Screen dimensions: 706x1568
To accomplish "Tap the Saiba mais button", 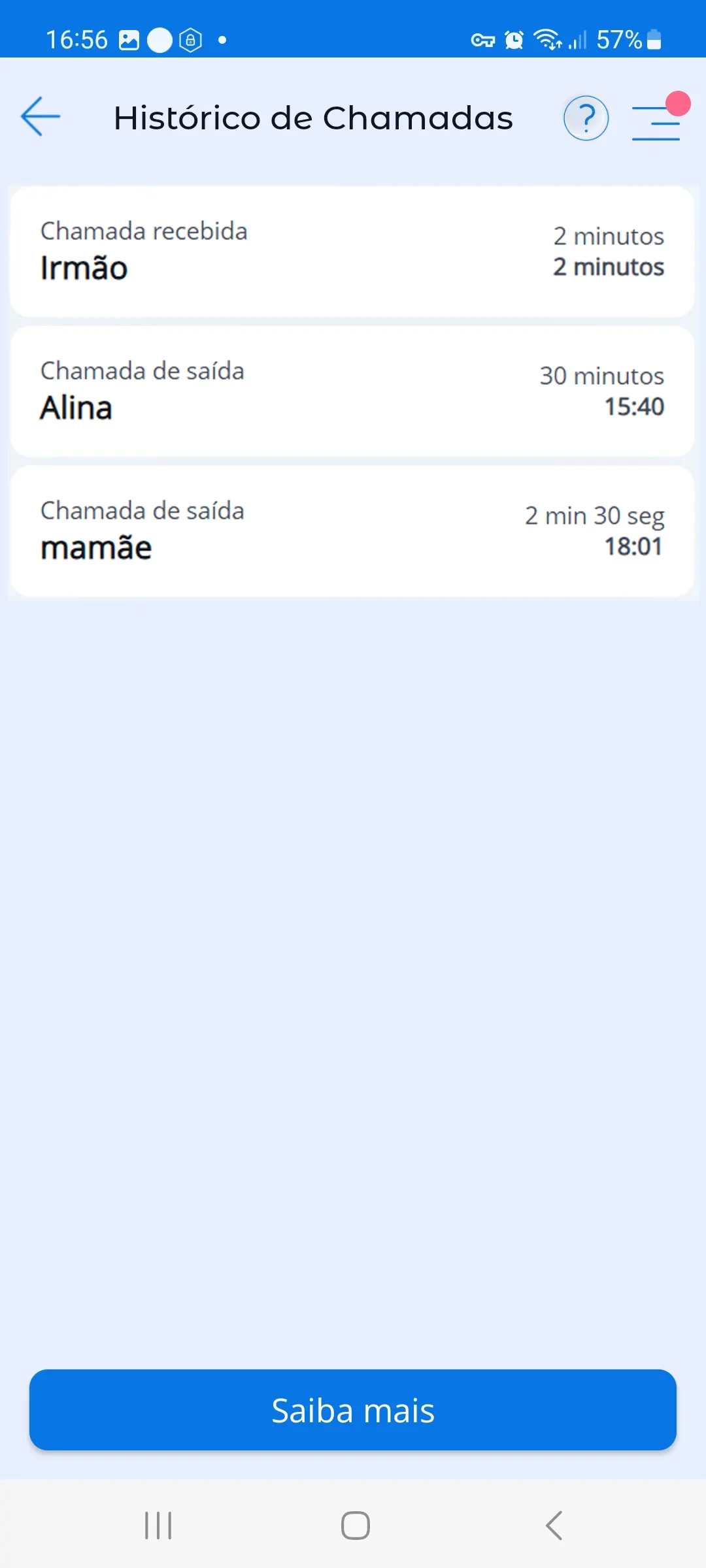I will [x=353, y=1410].
